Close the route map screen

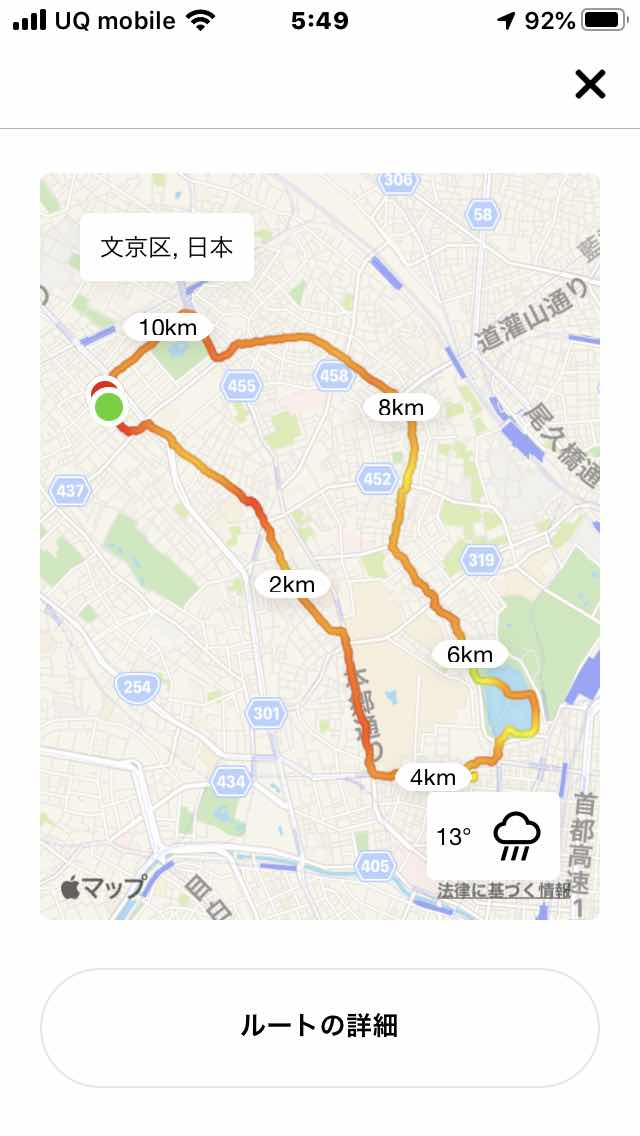pyautogui.click(x=590, y=85)
